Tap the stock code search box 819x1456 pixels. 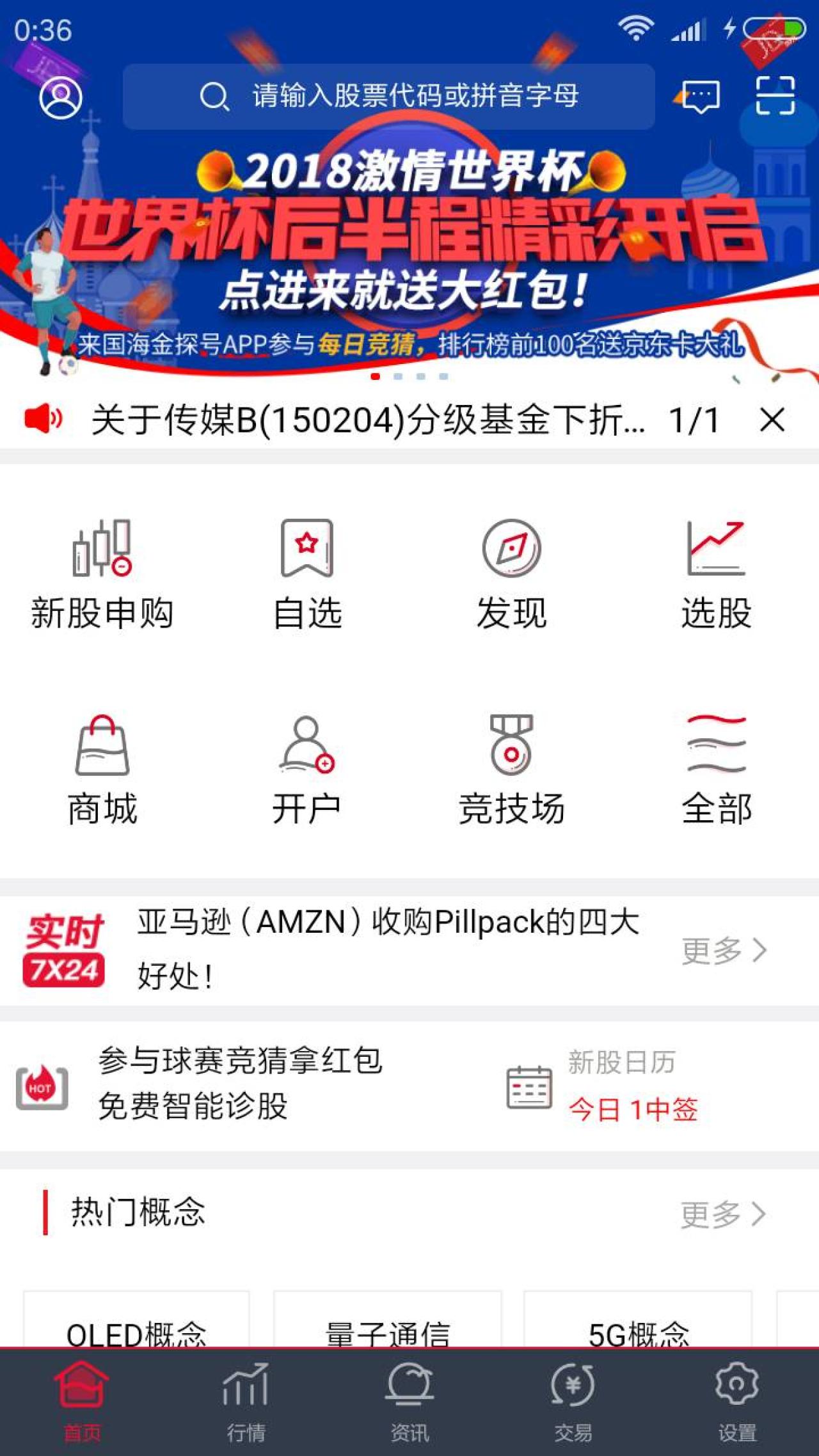[x=388, y=97]
